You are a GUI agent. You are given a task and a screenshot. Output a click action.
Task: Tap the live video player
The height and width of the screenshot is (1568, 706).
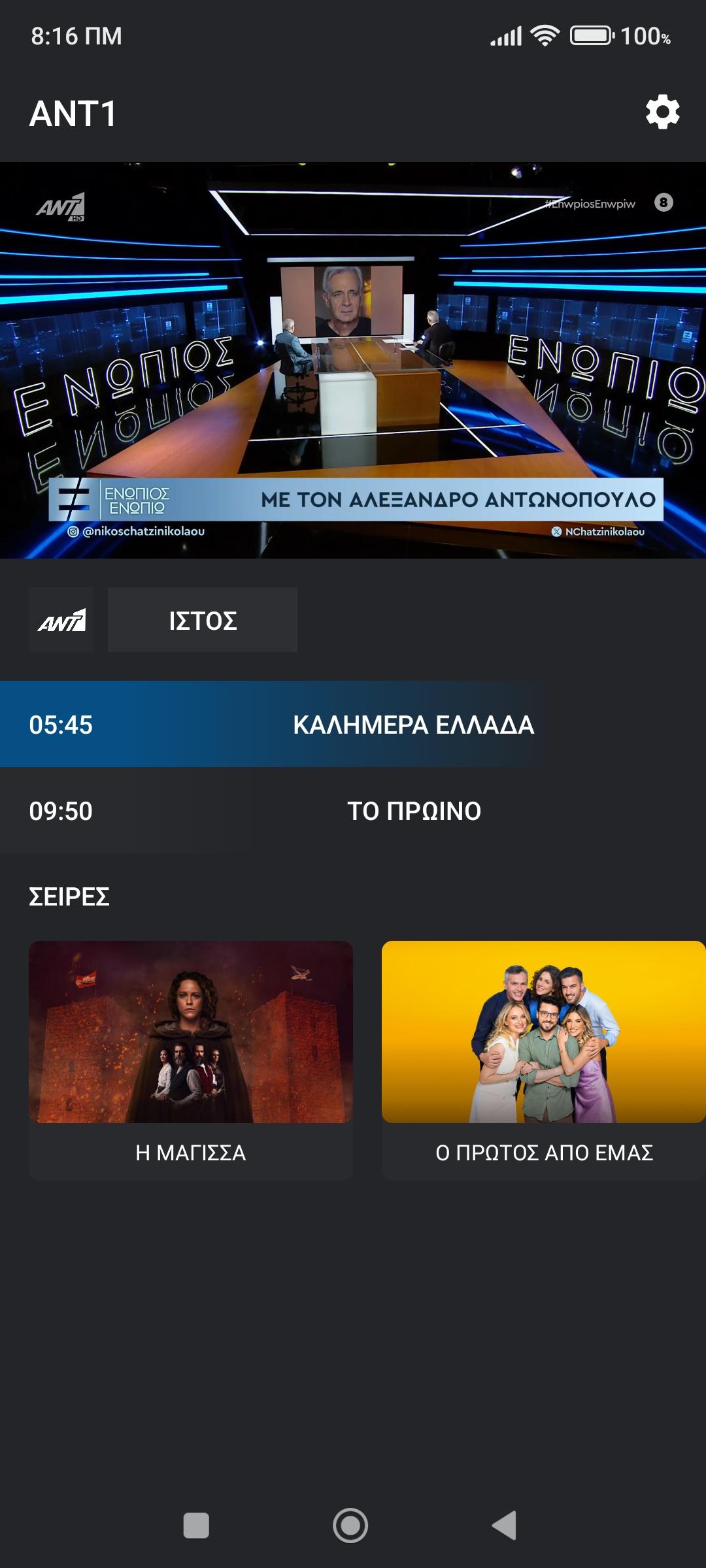[x=353, y=360]
